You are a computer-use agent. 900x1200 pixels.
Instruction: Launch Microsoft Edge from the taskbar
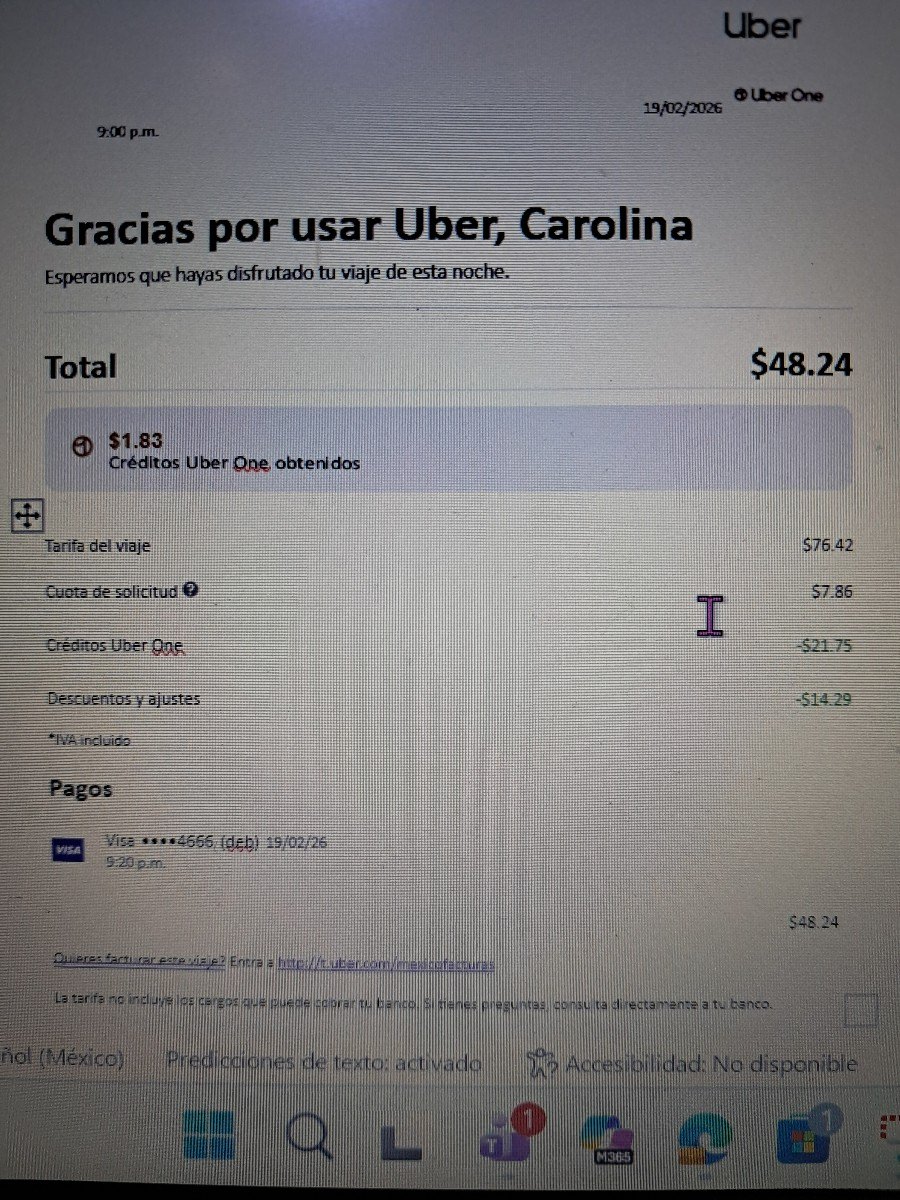[x=703, y=1140]
